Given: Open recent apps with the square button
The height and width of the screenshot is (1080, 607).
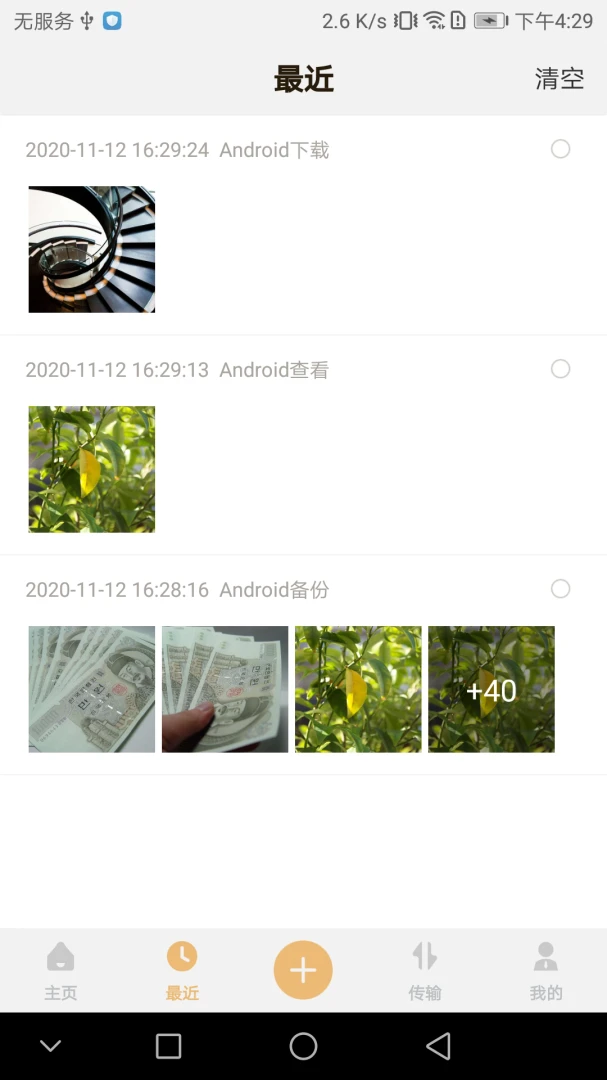Looking at the screenshot, I should pos(169,1046).
